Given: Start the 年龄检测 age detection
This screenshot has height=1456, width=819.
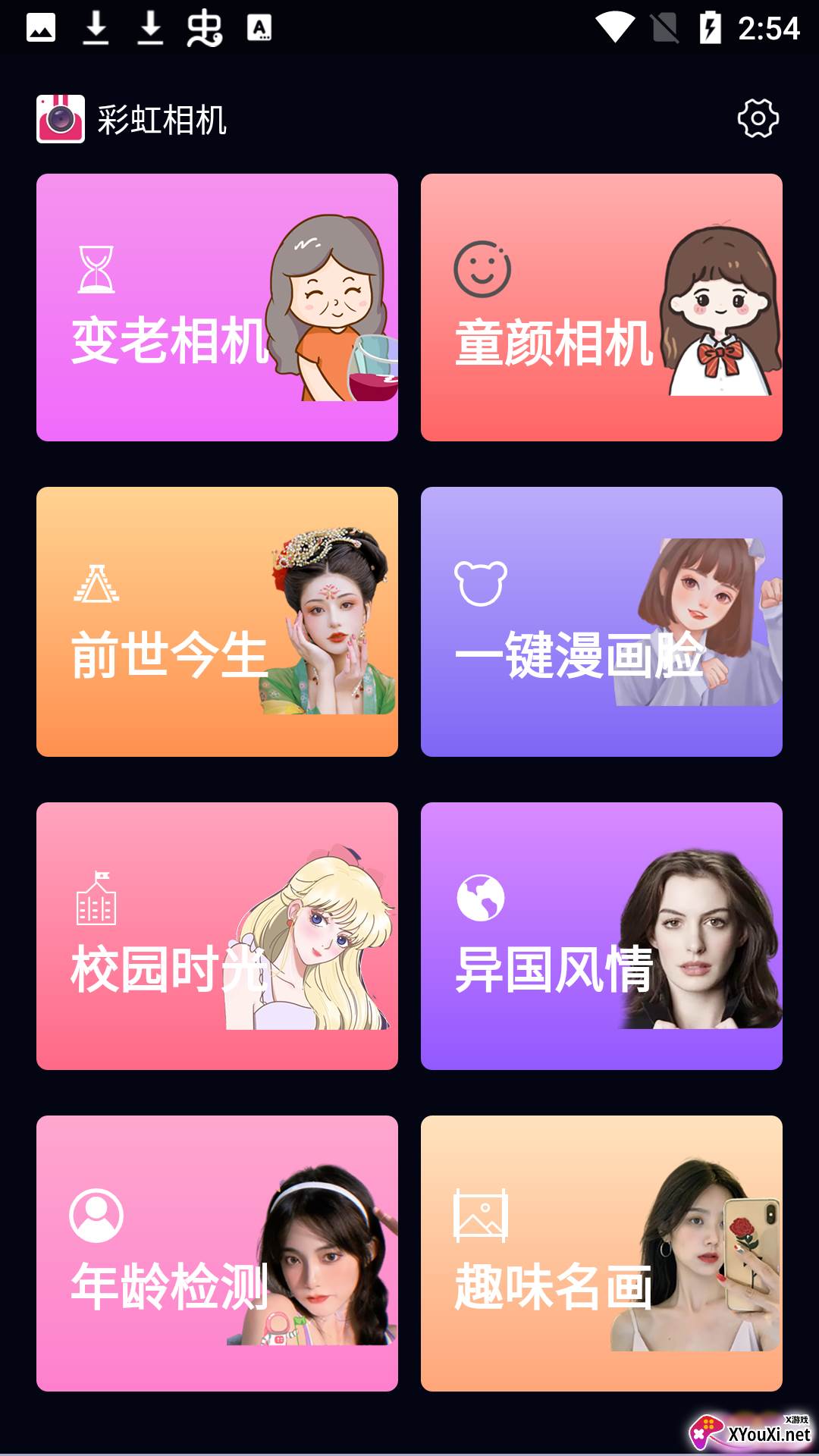Looking at the screenshot, I should [x=217, y=1252].
